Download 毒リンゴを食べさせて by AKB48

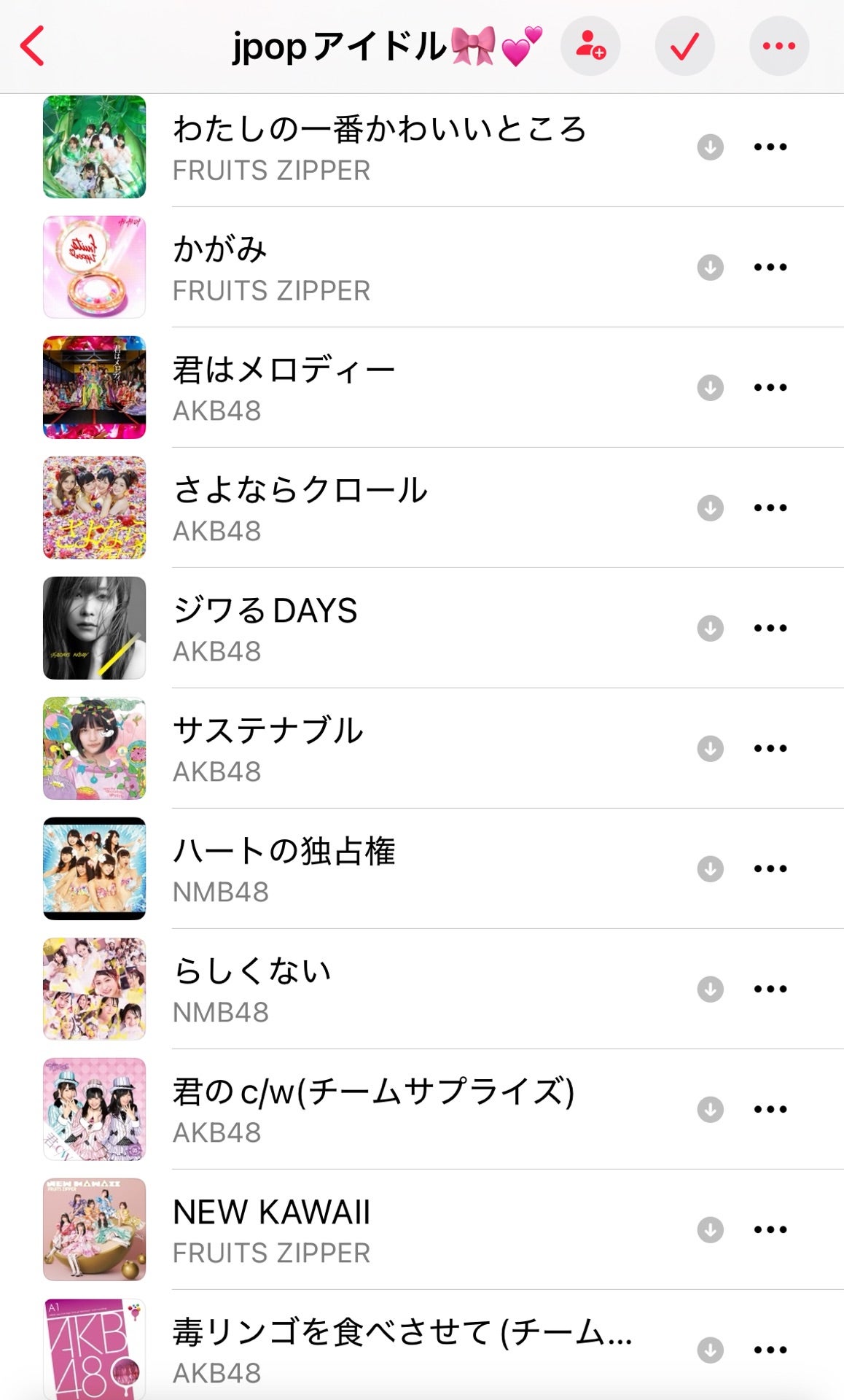click(x=710, y=1350)
